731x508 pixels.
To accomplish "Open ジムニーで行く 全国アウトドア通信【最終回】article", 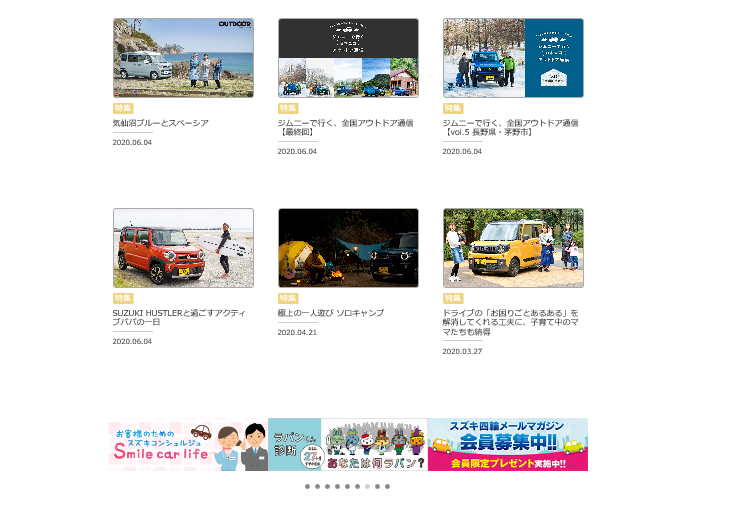I will coord(348,58).
